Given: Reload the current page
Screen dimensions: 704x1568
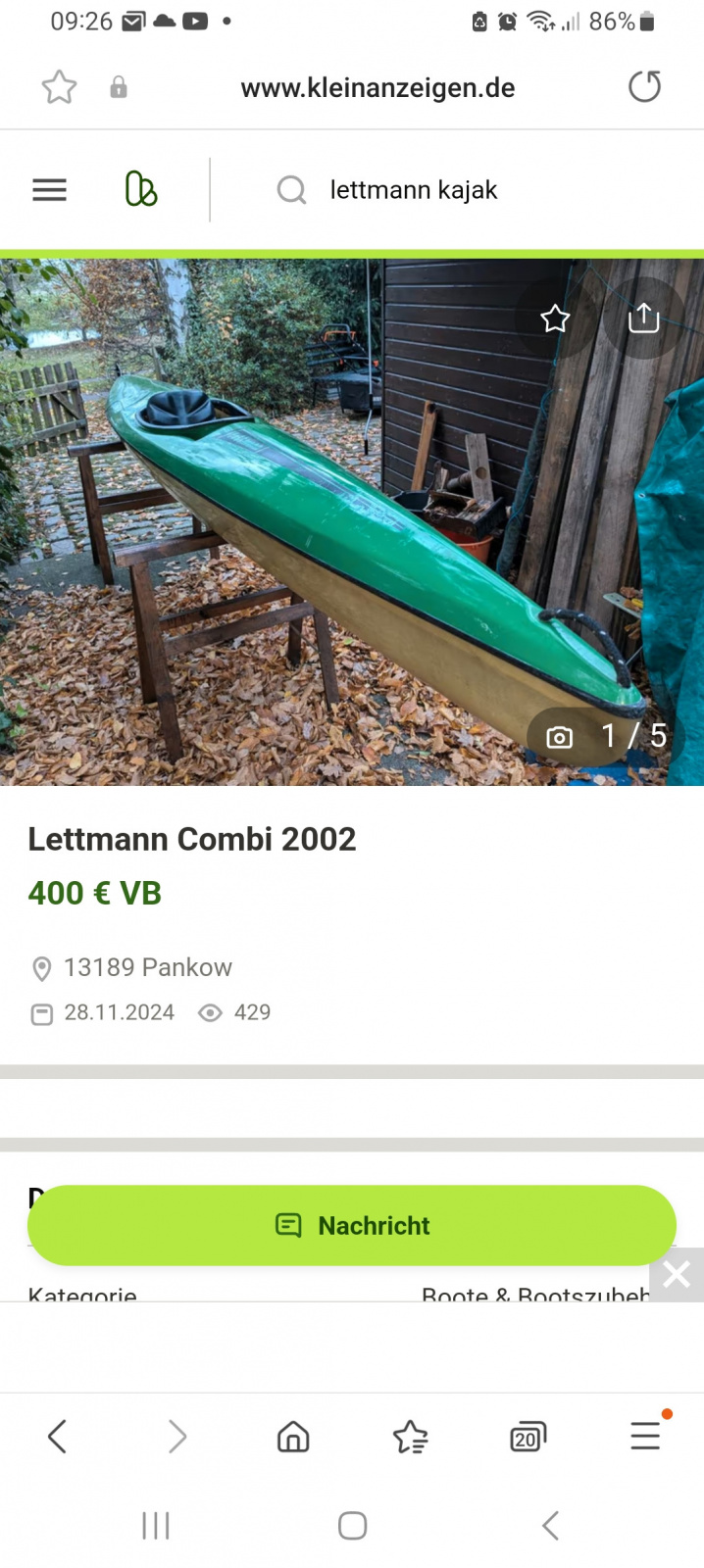Looking at the screenshot, I should (644, 87).
